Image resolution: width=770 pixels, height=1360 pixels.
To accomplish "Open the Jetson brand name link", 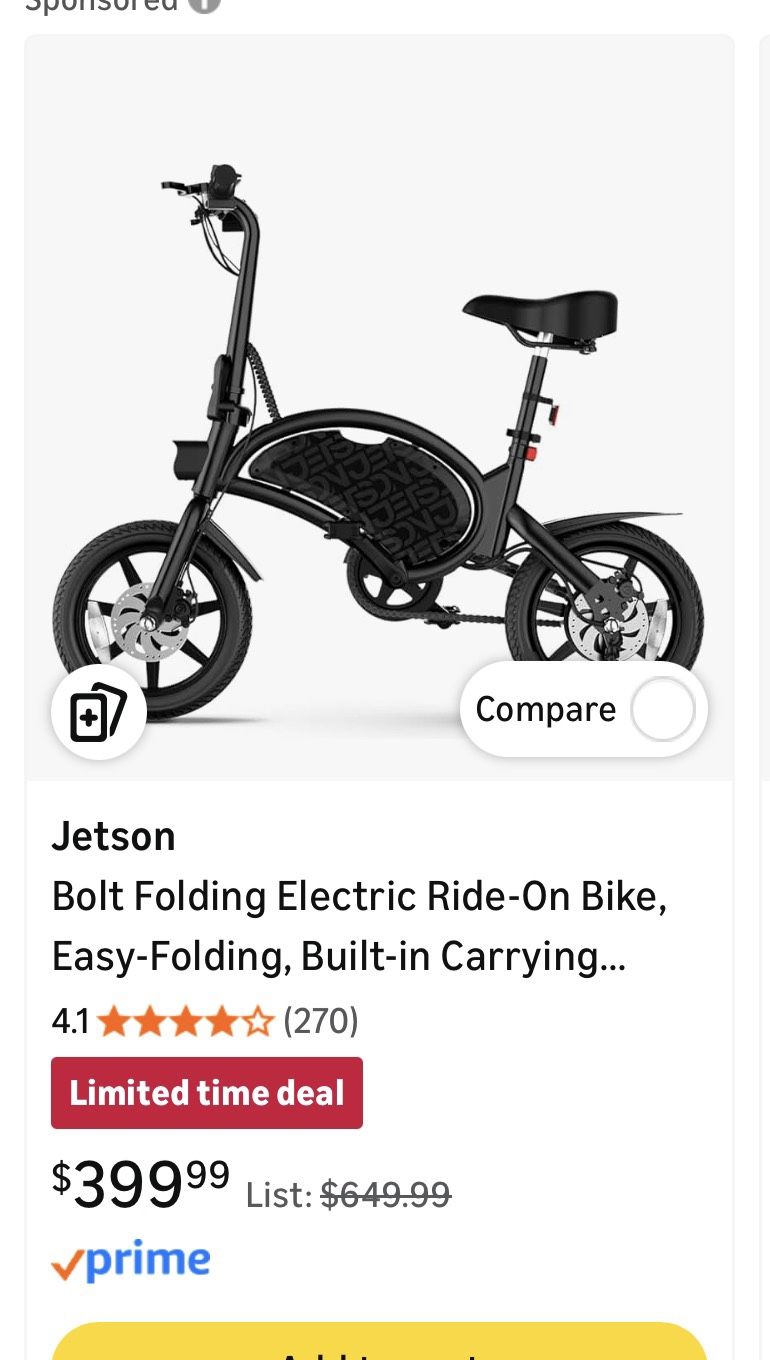I will pyautogui.click(x=113, y=836).
